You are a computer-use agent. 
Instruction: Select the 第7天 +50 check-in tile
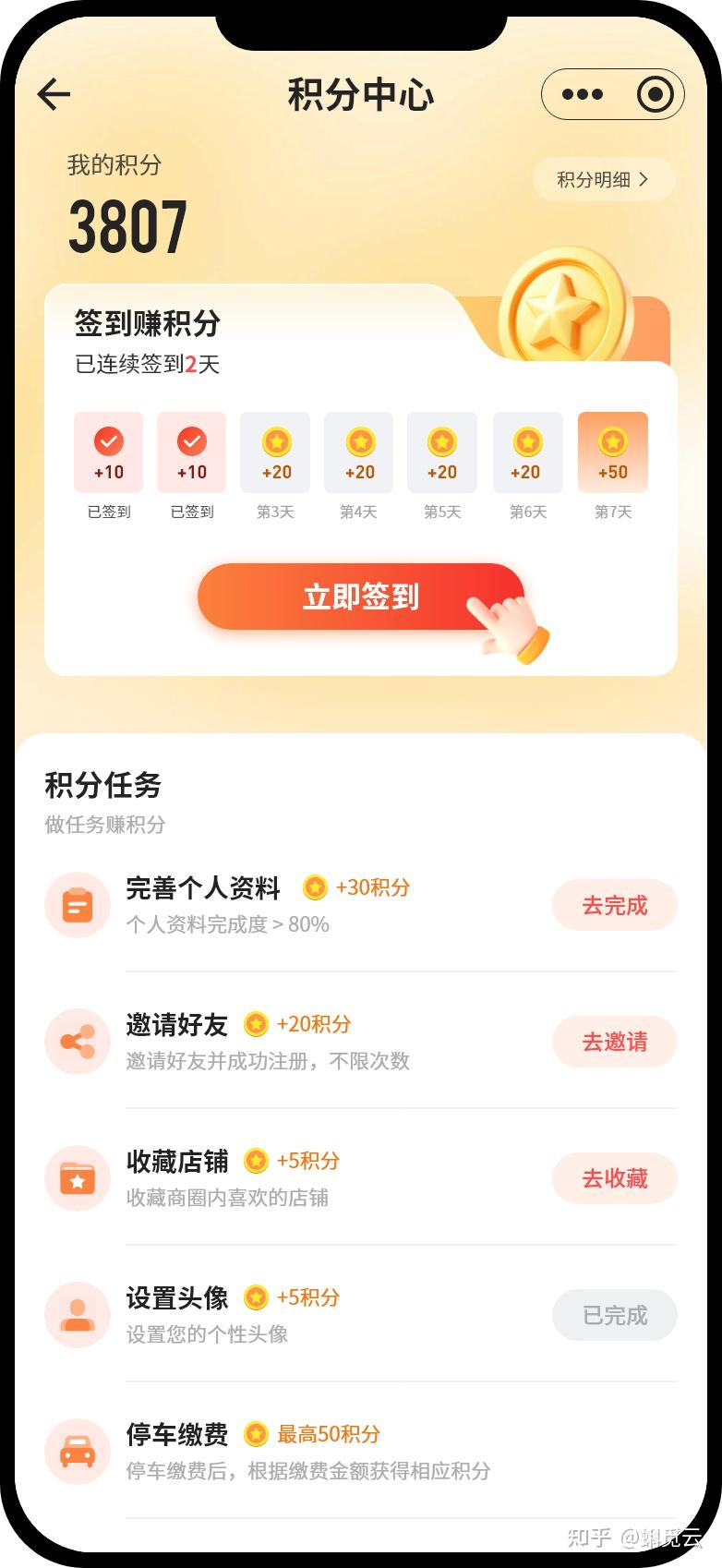pyautogui.click(x=613, y=453)
